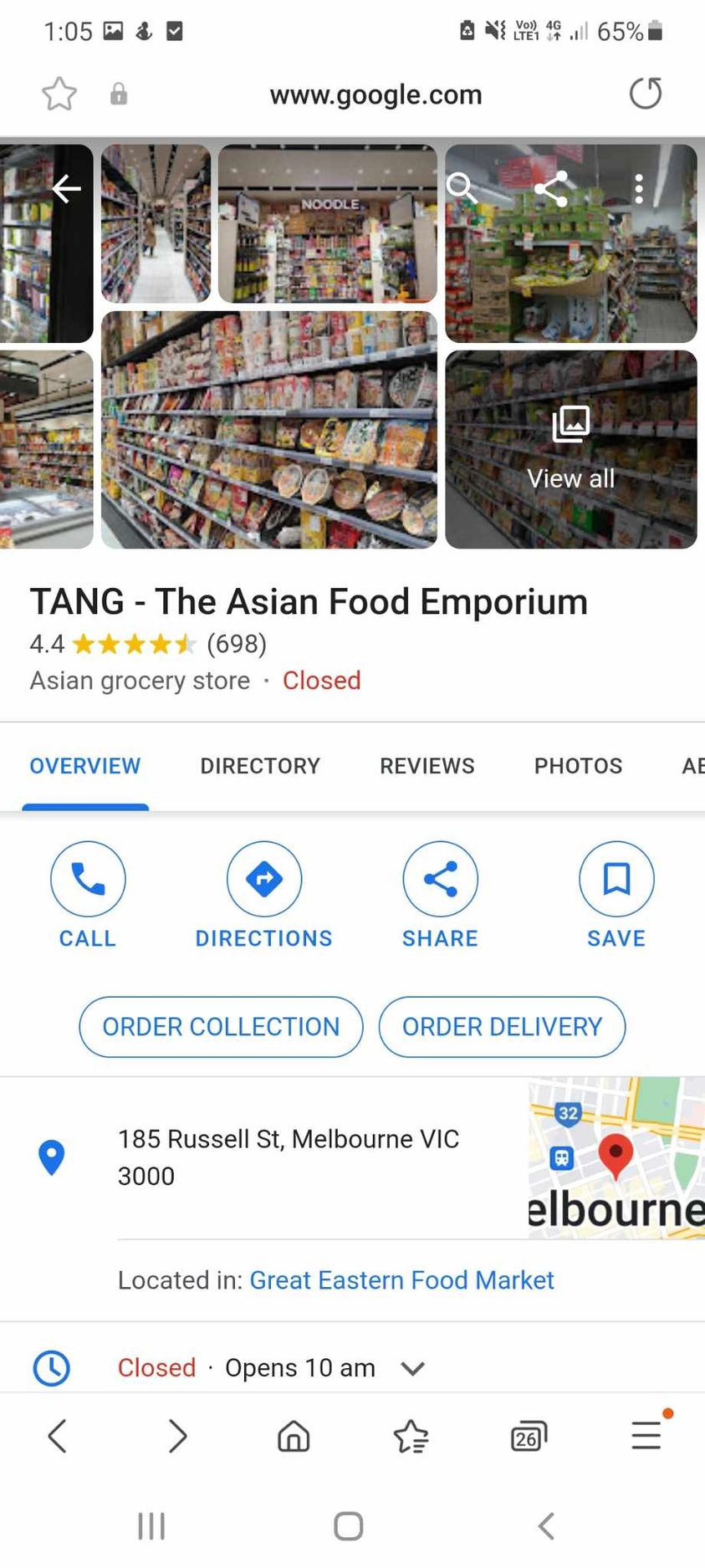Open the Photos tab
The image size is (705, 1568).
pos(578,765)
